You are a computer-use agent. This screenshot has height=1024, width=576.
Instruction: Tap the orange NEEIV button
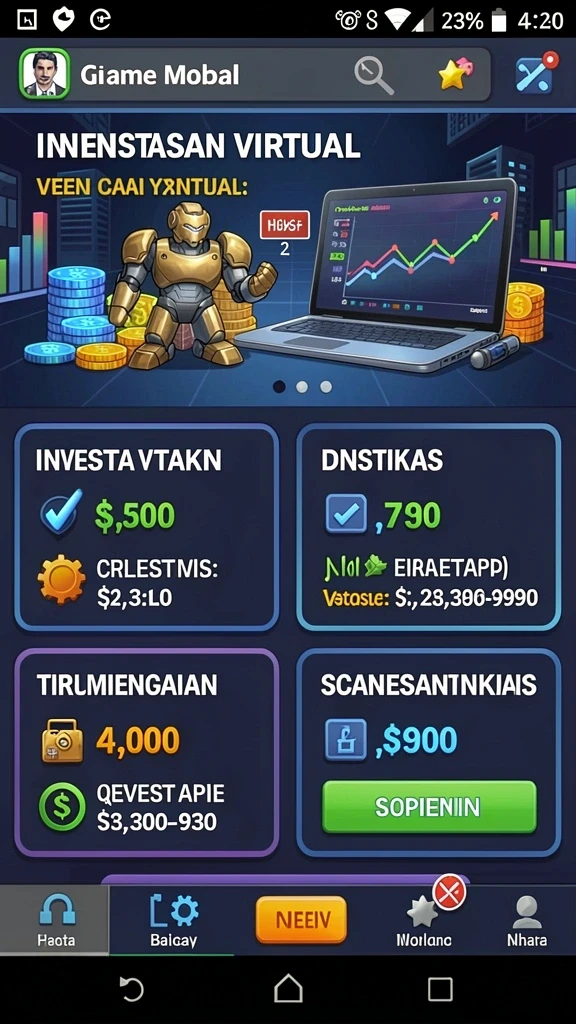click(301, 920)
